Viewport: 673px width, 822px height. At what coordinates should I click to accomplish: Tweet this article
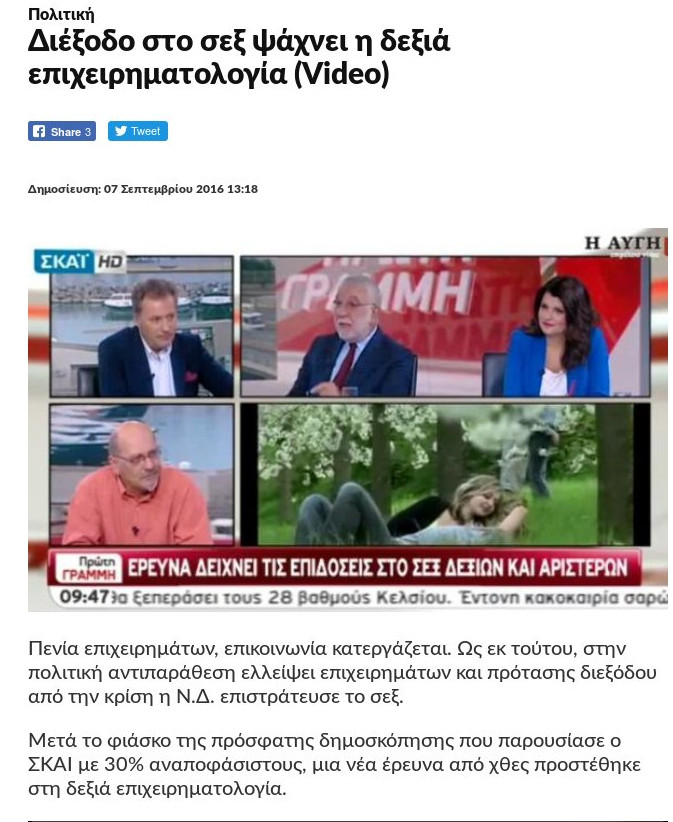tap(137, 131)
